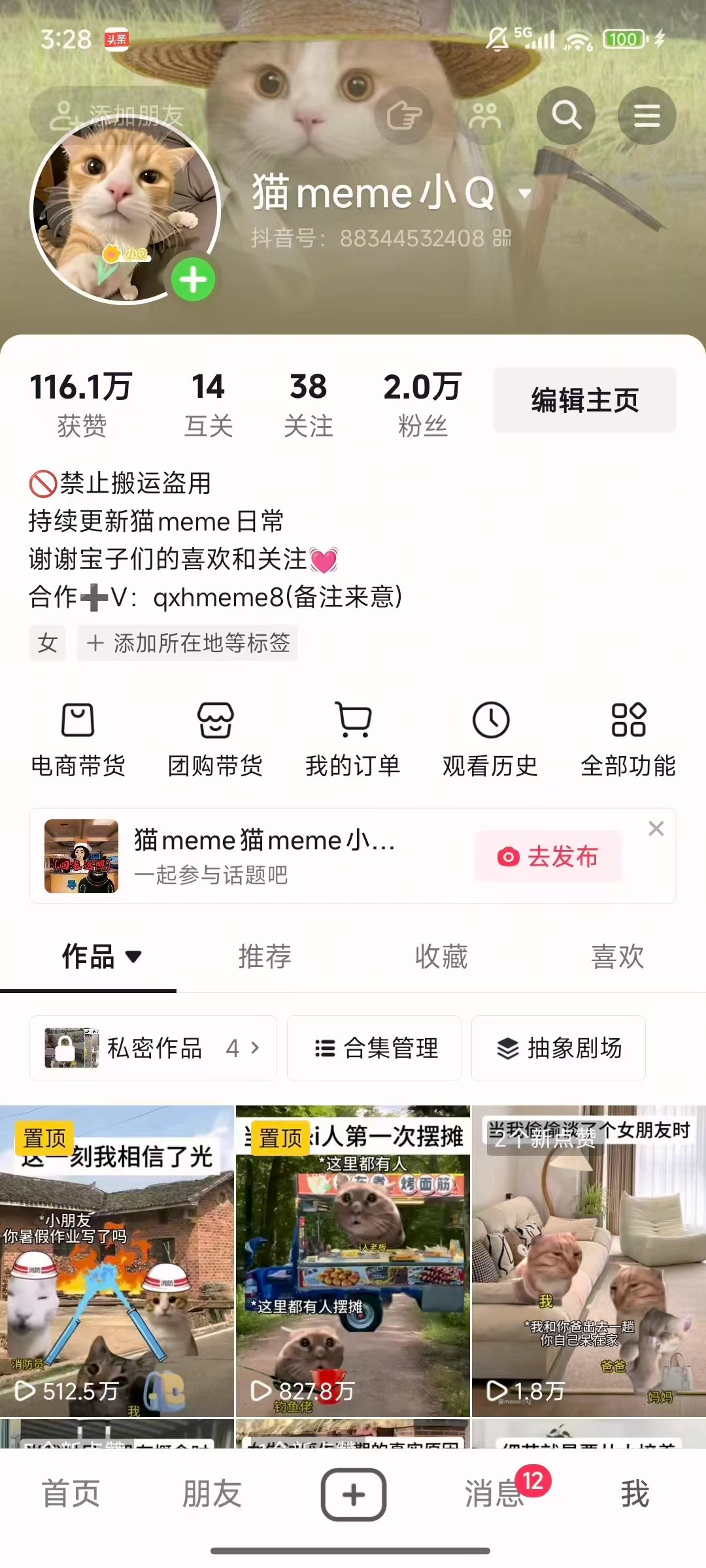Open 观看历史
Screen dimensions: 706x1568
(x=490, y=740)
